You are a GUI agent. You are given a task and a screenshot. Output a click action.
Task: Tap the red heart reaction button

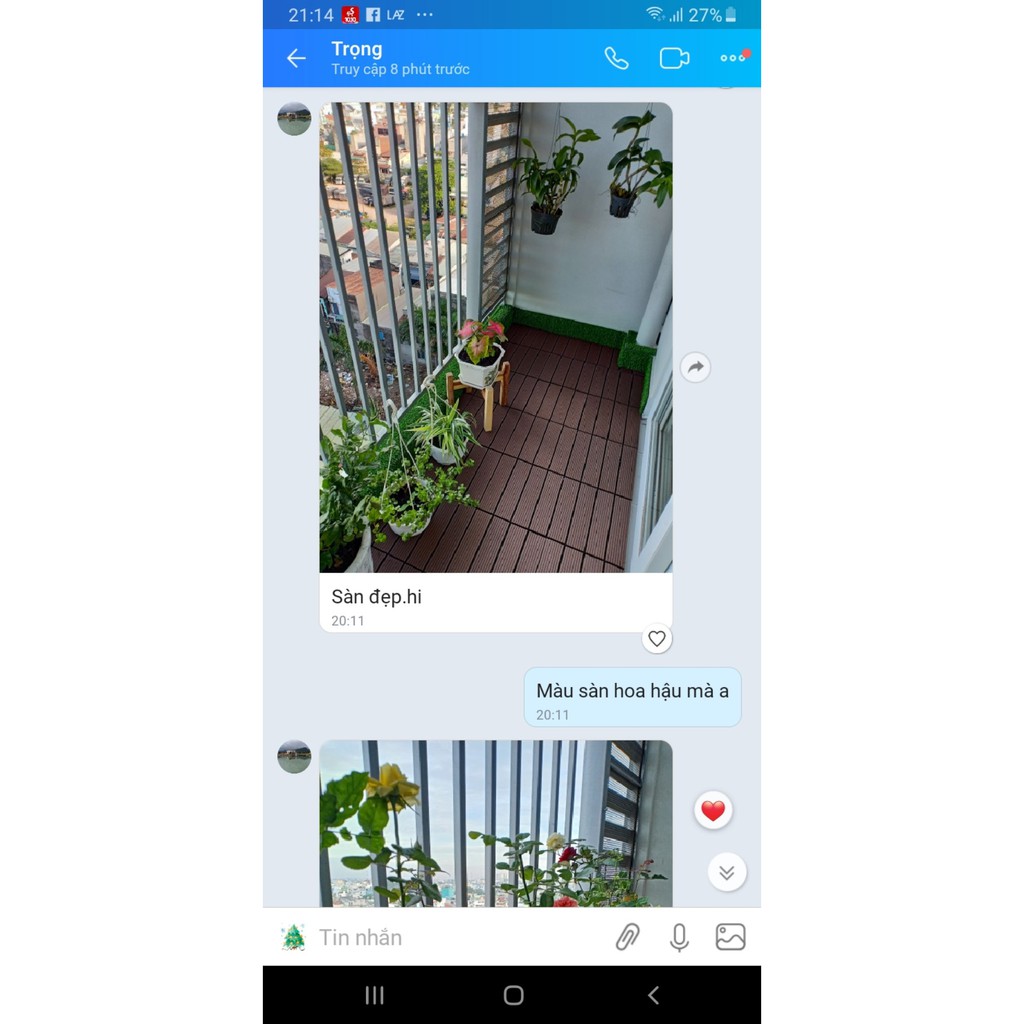coord(713,811)
